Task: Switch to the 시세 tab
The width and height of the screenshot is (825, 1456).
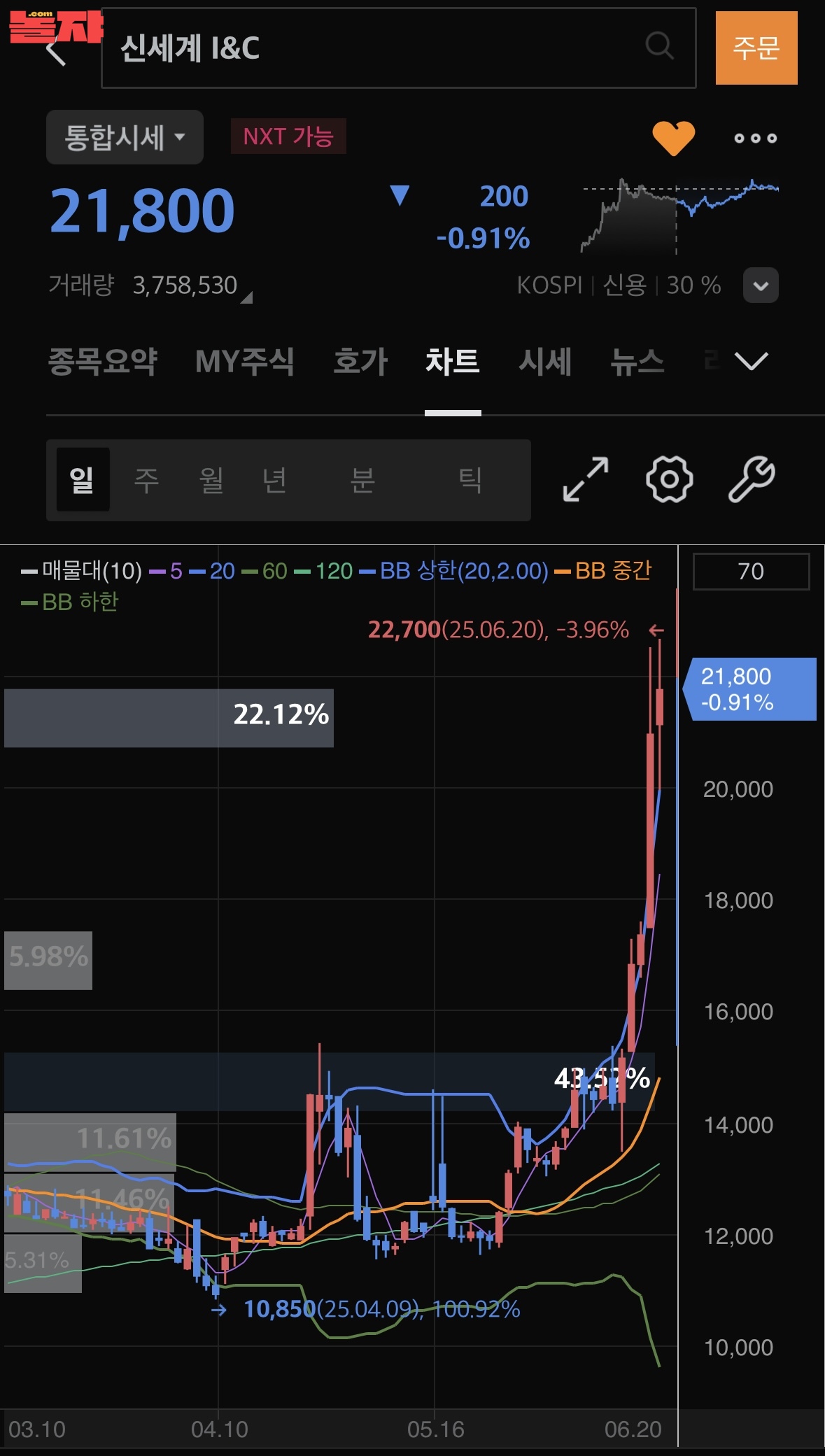Action: [545, 362]
